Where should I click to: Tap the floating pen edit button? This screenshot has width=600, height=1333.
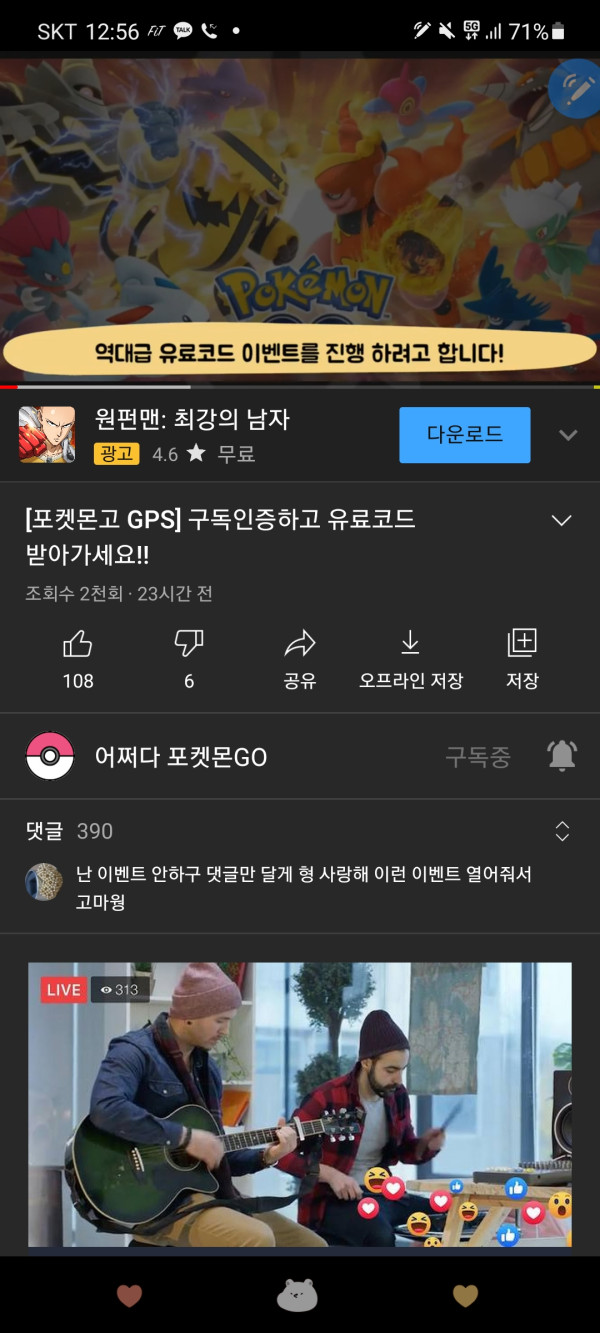point(576,90)
